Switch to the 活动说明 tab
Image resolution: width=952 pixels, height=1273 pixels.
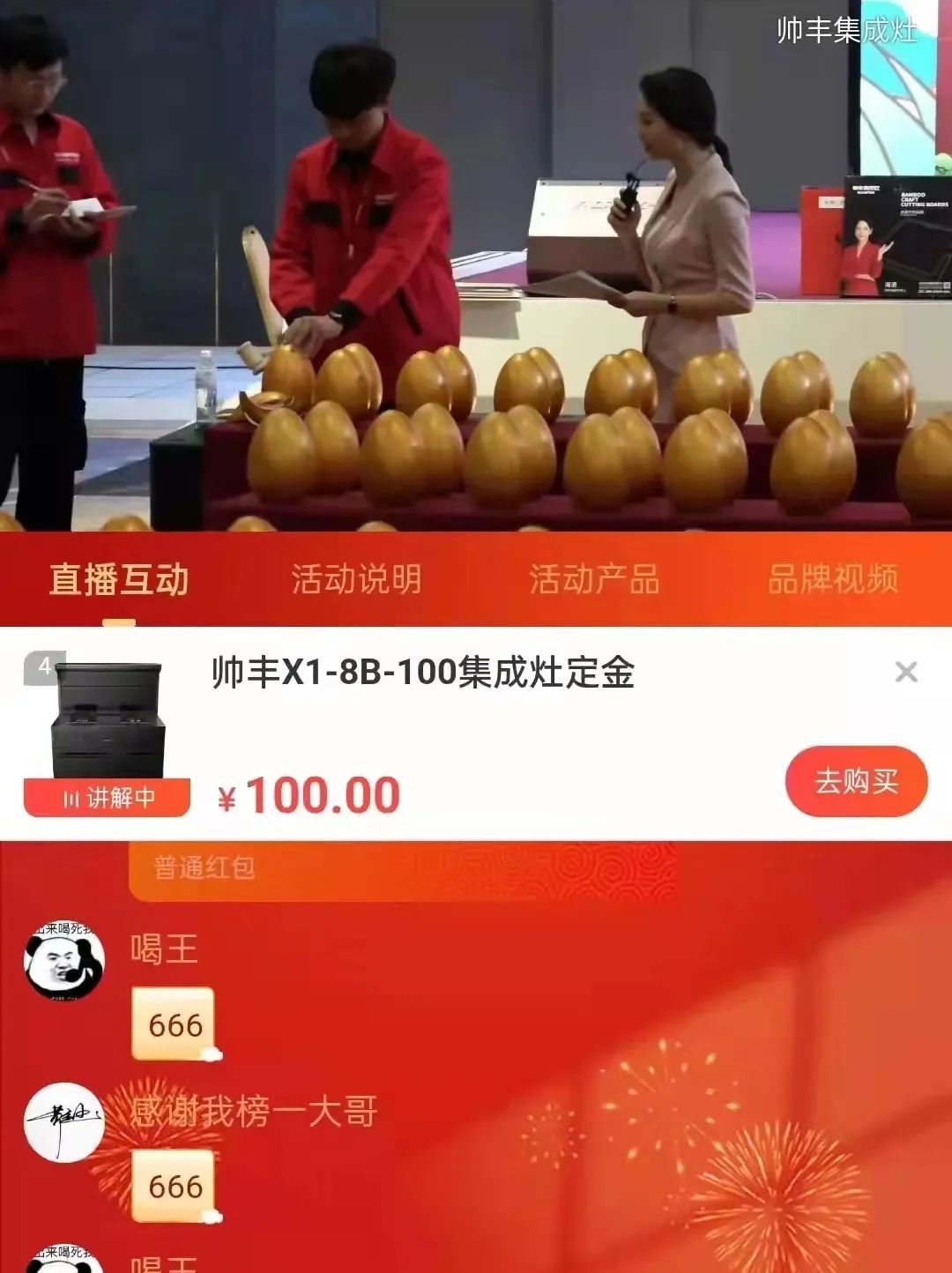pos(358,577)
